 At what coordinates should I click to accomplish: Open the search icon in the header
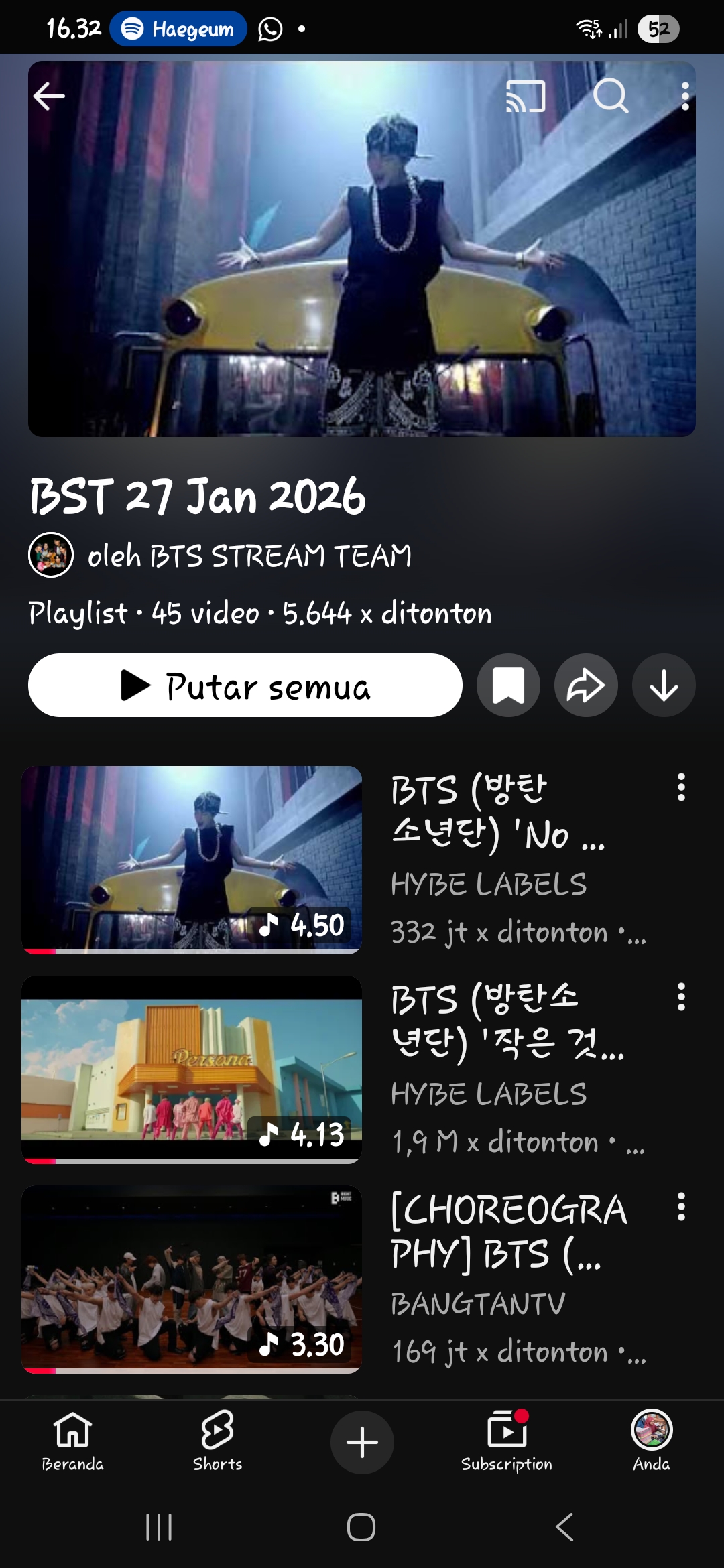[x=610, y=96]
